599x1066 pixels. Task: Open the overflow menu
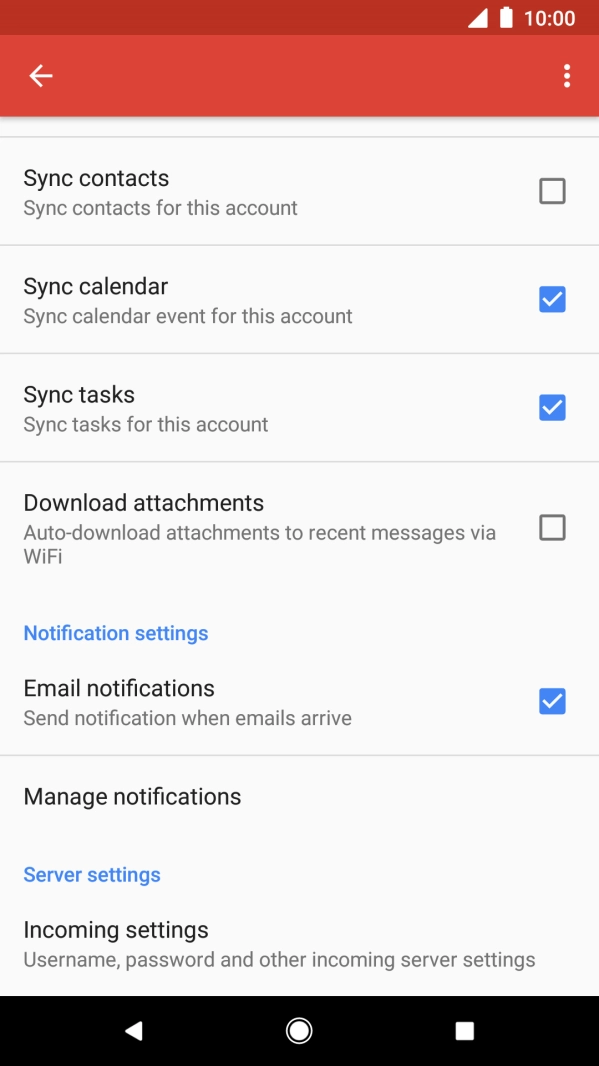tap(566, 75)
